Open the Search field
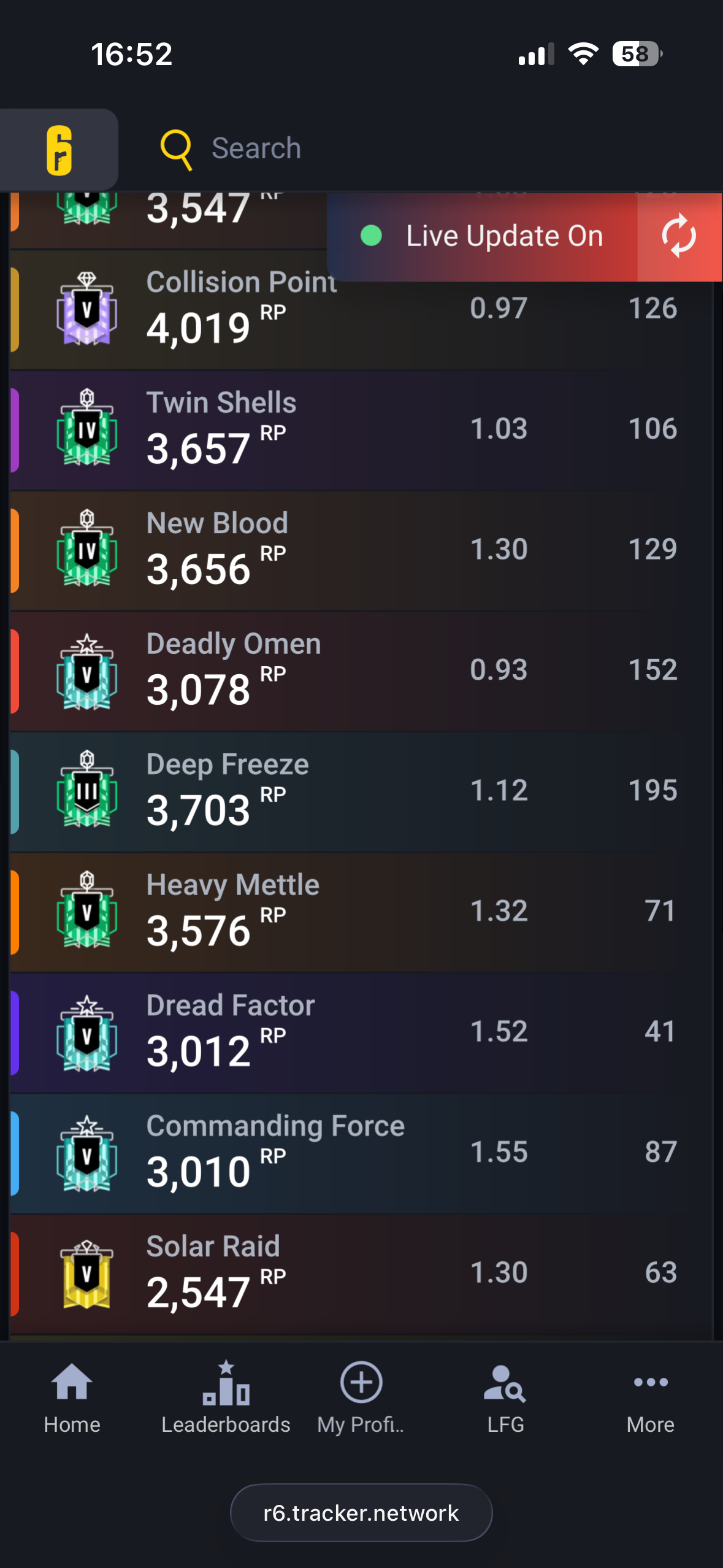Screen dimensions: 723x1568 click(x=256, y=148)
